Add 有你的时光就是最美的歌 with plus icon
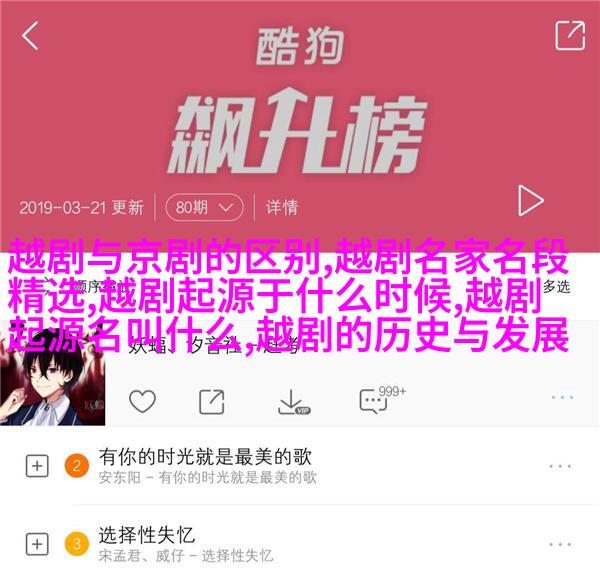Screen dimensions: 600x581 click(x=37, y=466)
